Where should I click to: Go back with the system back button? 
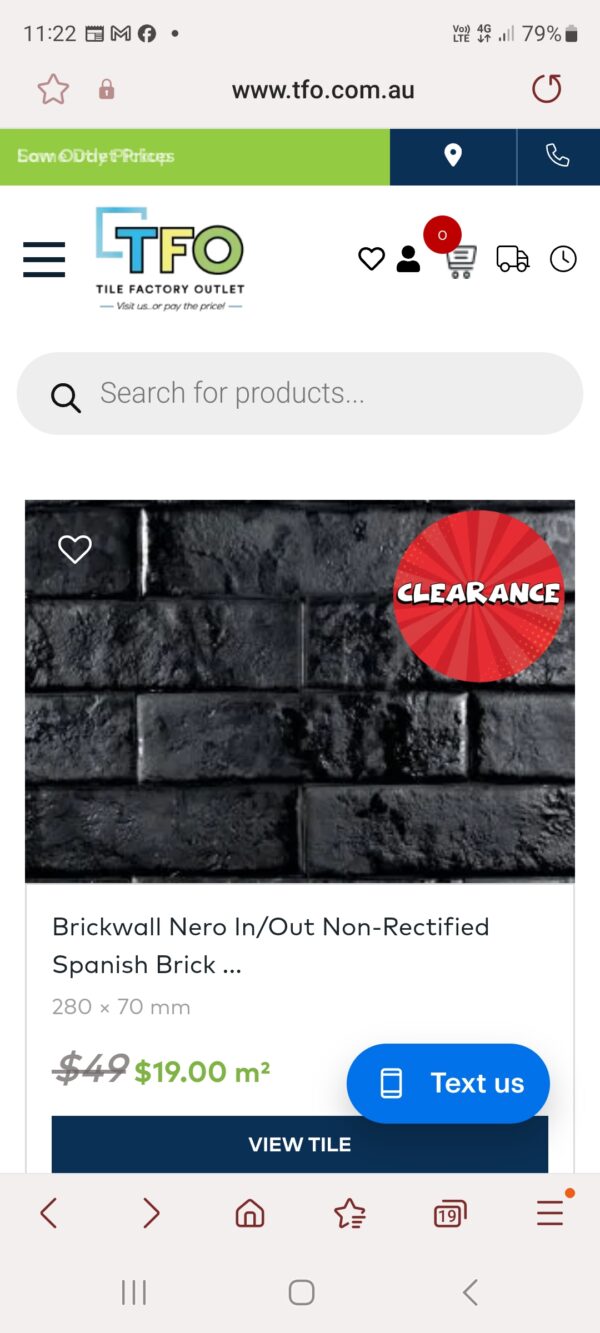[x=470, y=1292]
